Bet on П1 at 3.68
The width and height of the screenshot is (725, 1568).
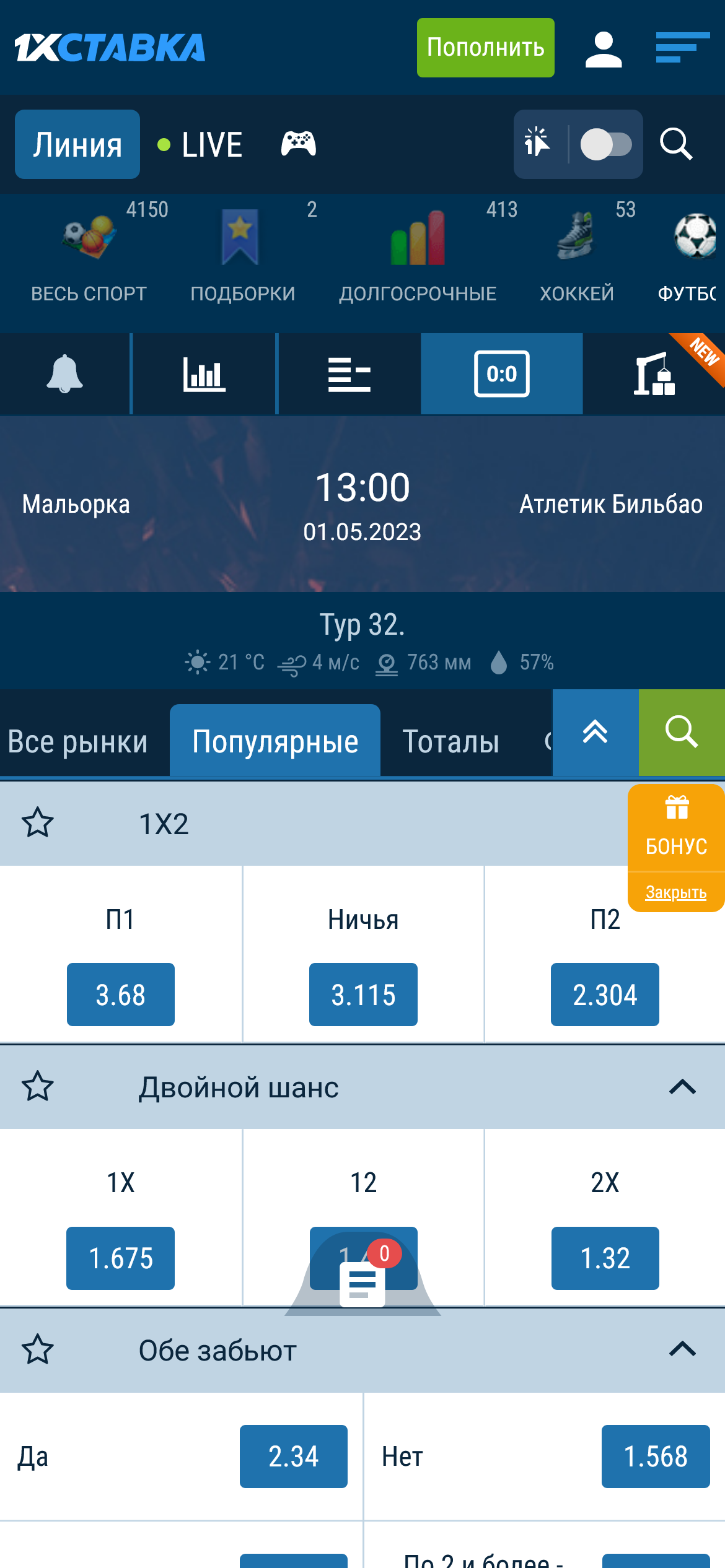[121, 995]
